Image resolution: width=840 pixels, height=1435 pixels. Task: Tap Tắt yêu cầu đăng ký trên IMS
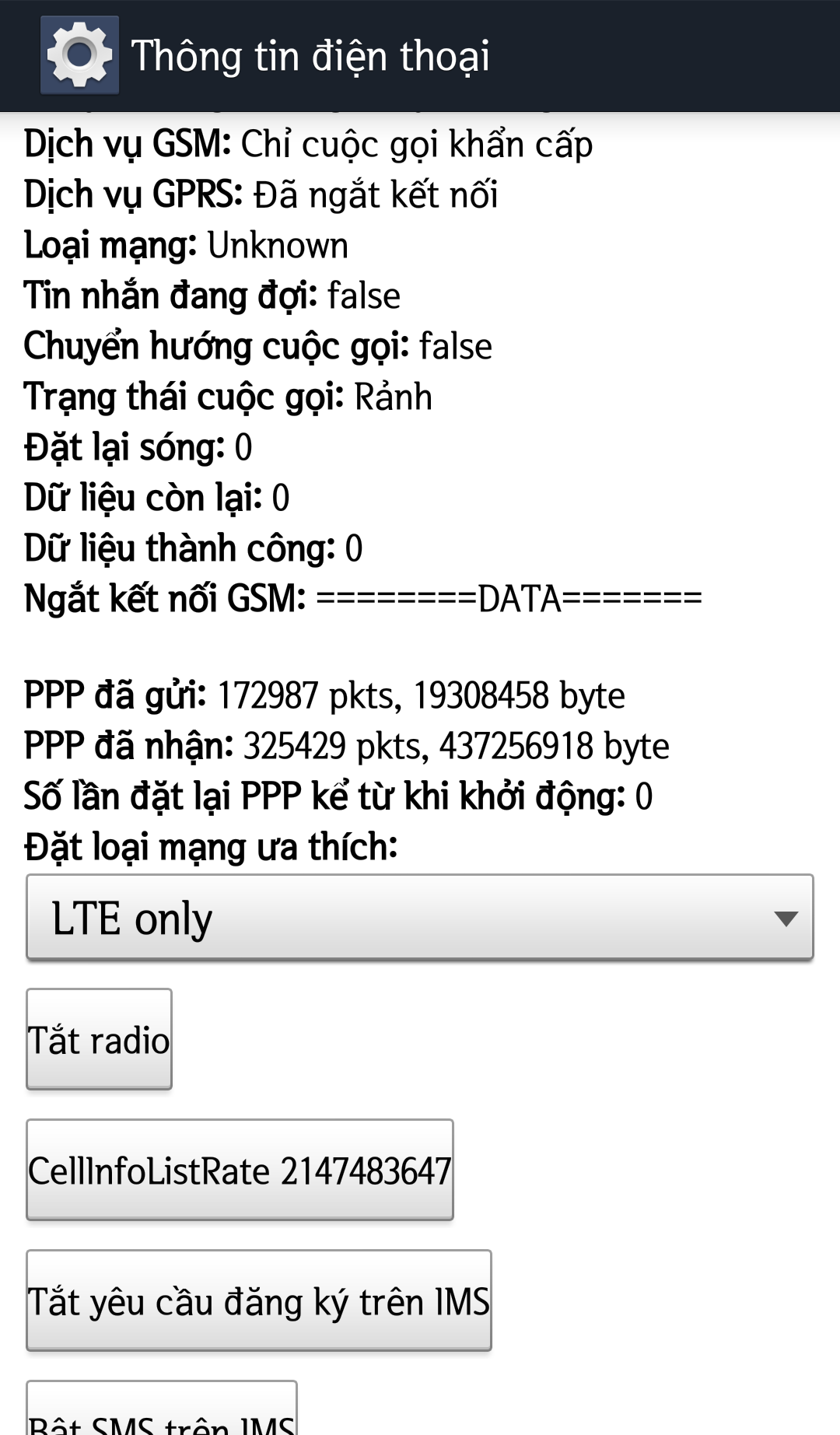click(259, 1300)
